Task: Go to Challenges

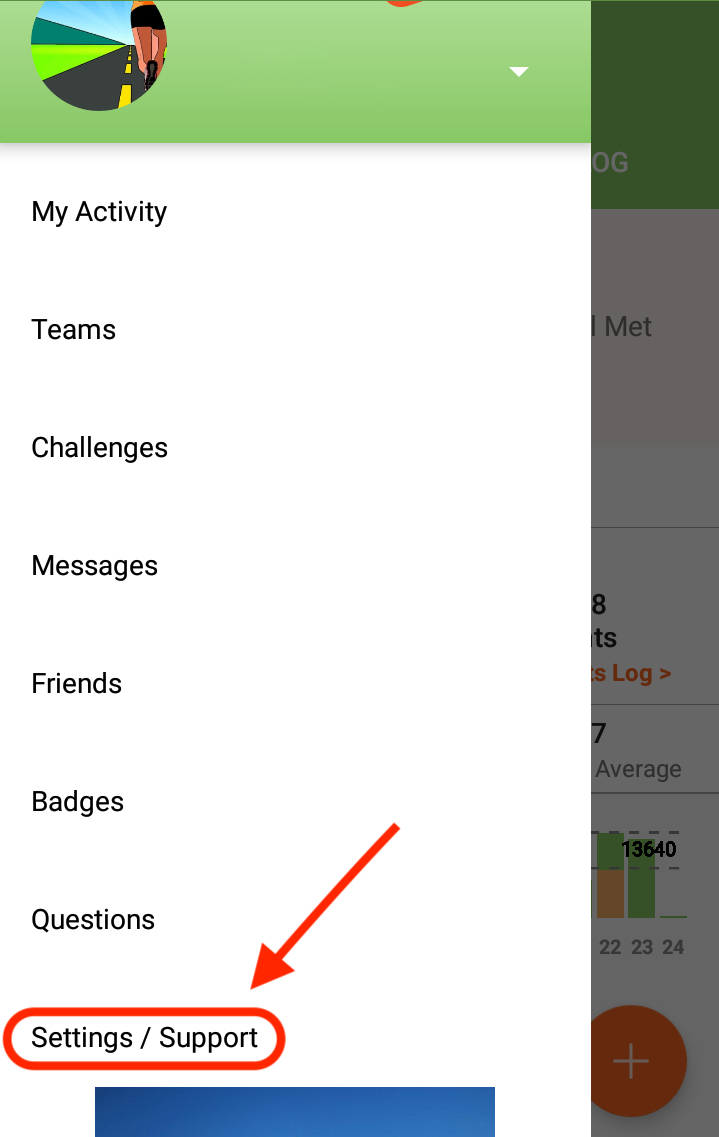Action: (x=99, y=448)
